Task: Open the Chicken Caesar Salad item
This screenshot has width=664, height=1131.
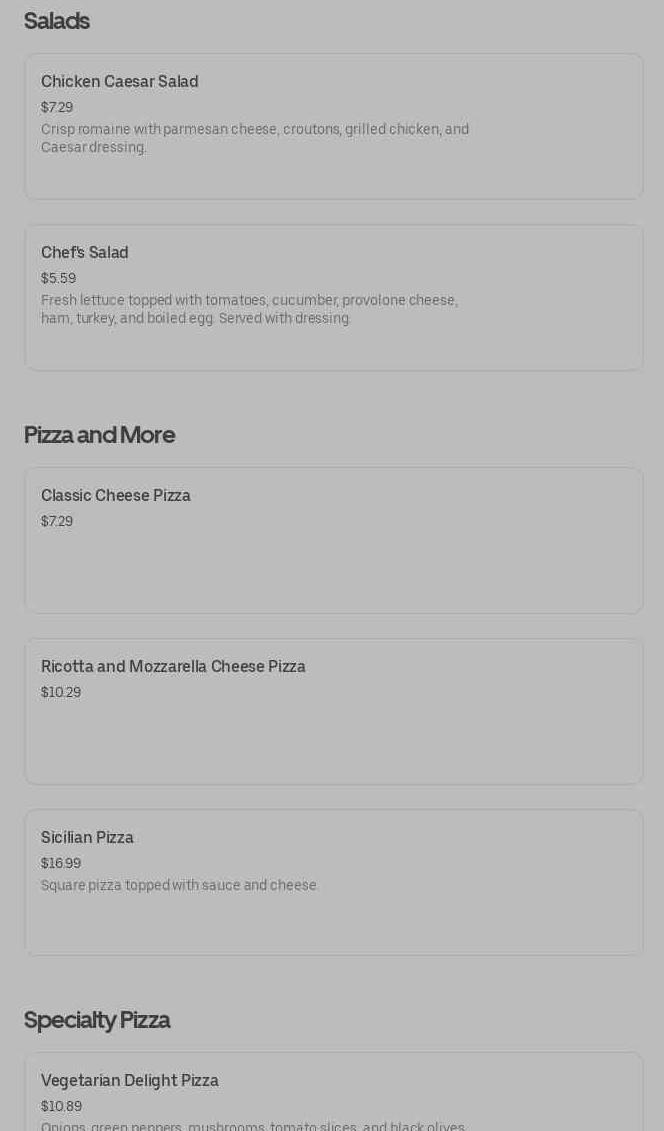Action: point(333,126)
